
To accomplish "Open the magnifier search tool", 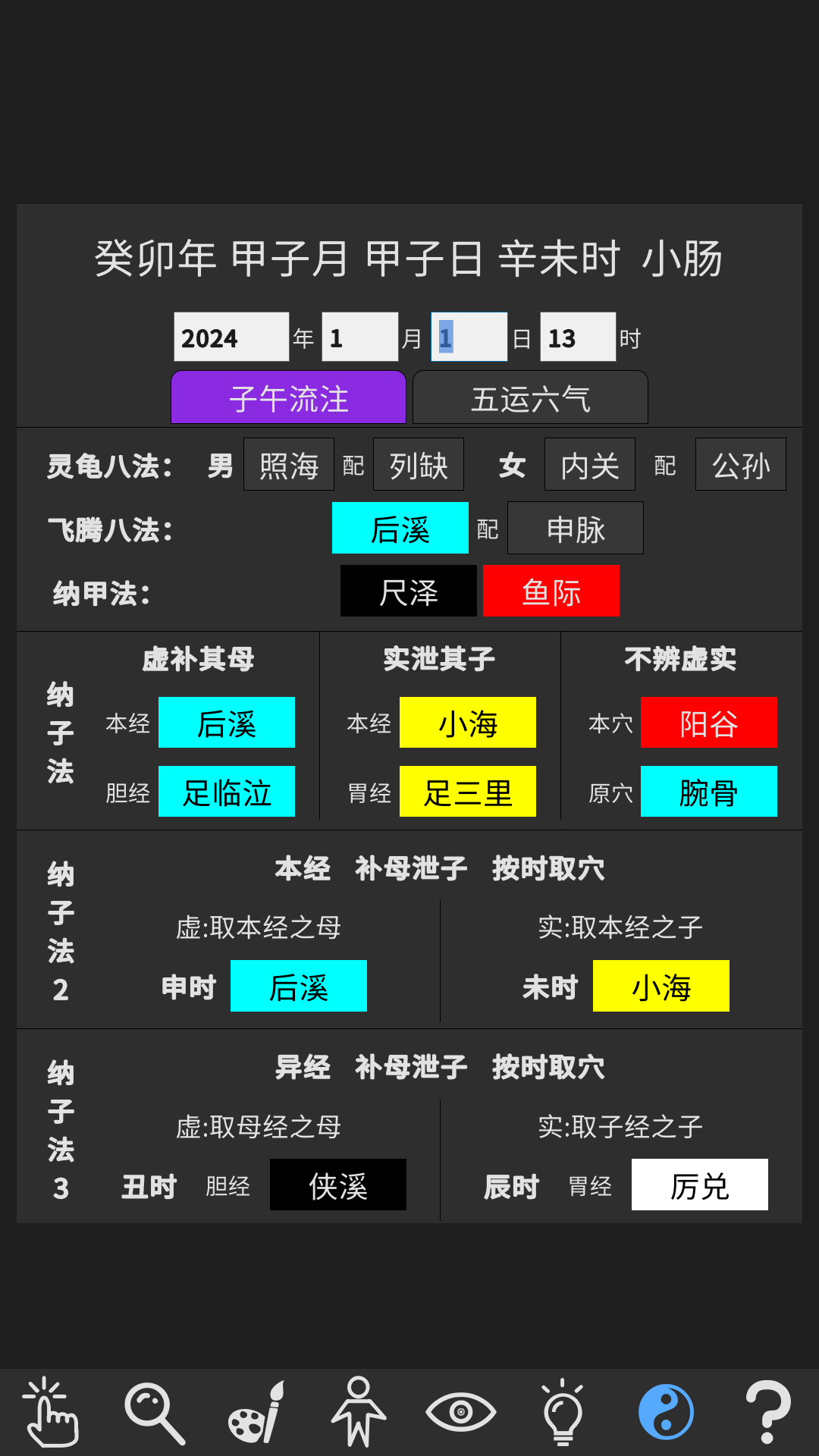I will point(155,1412).
